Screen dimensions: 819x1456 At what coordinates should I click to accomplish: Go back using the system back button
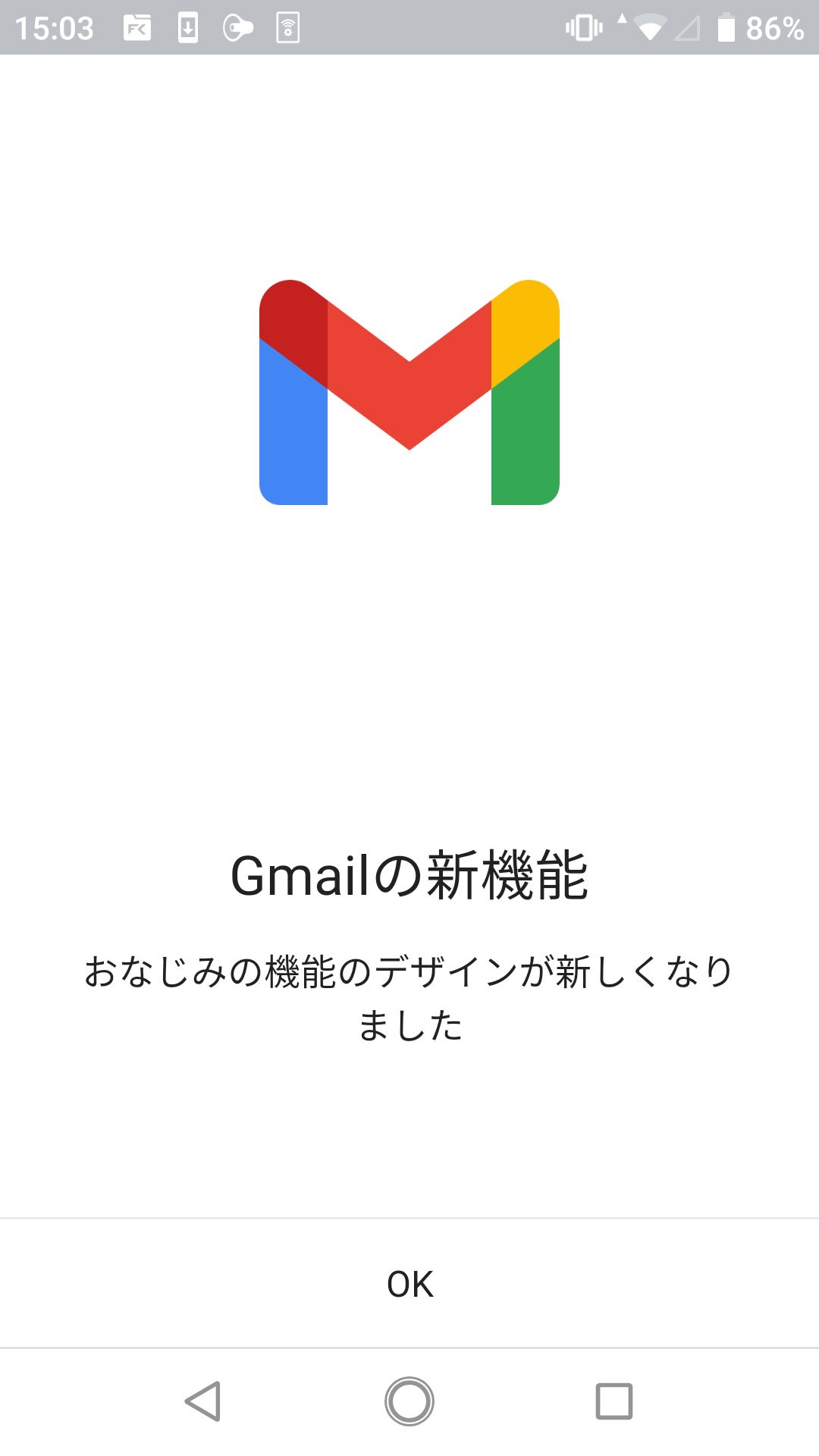tap(203, 1401)
